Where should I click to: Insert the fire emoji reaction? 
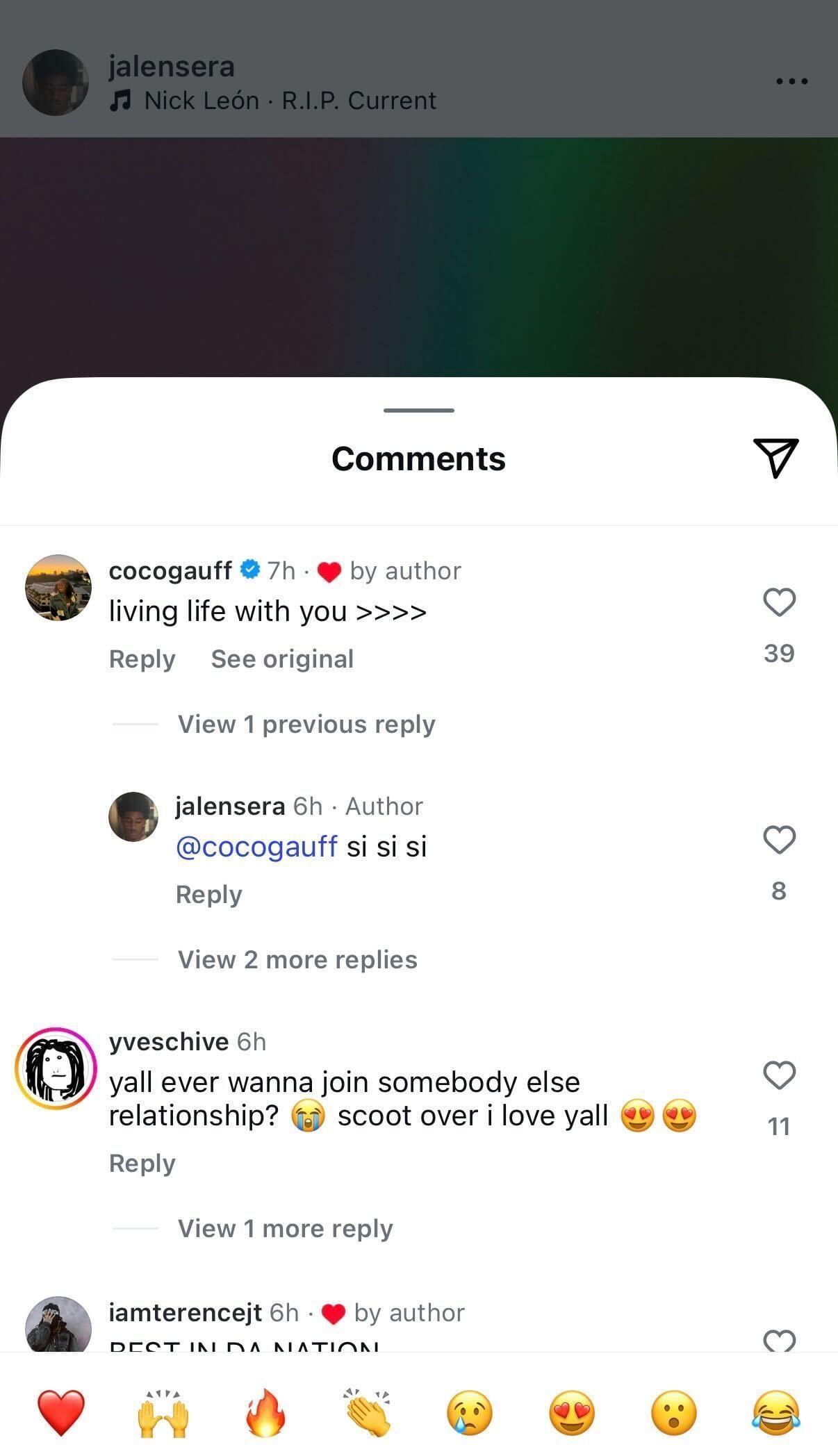[x=265, y=1413]
